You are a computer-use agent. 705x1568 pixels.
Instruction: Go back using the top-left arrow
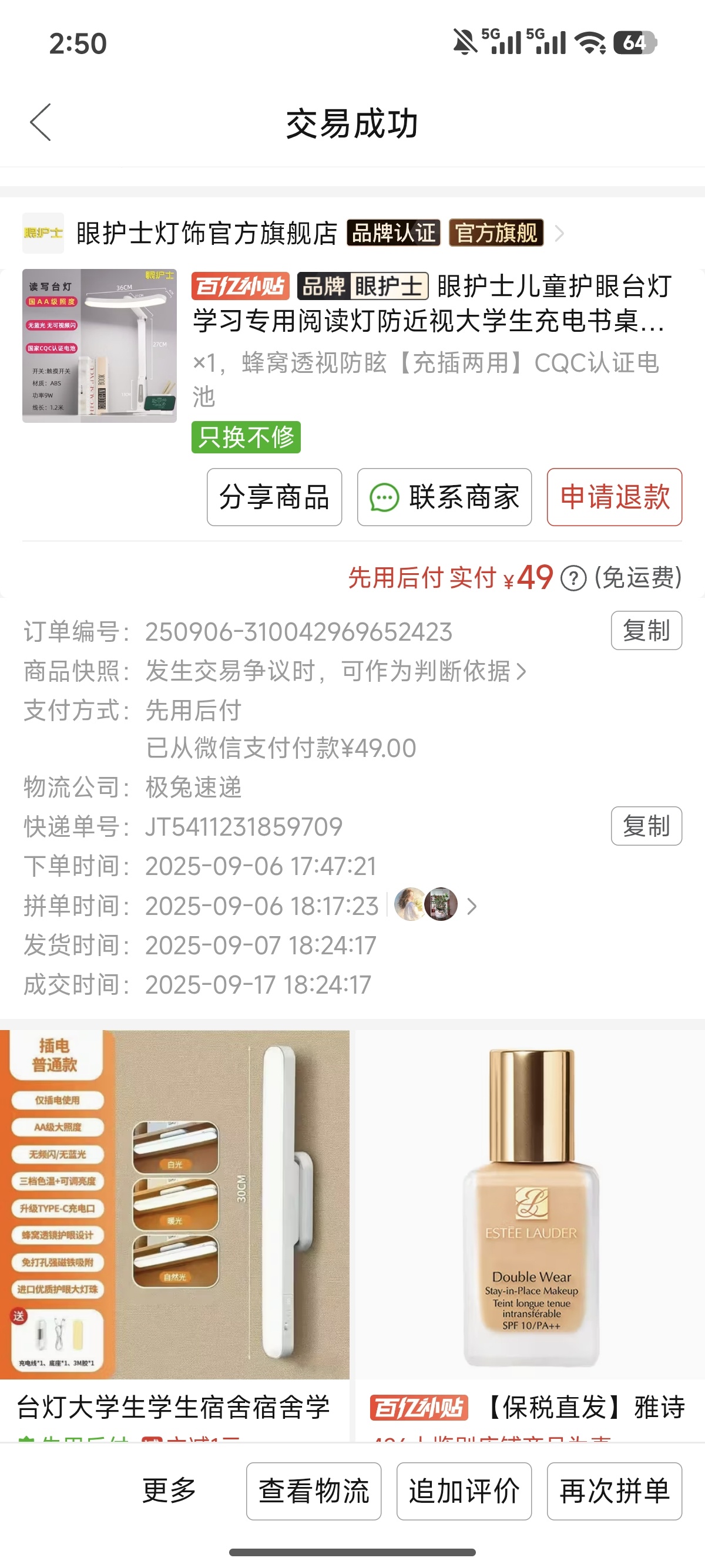pyautogui.click(x=41, y=122)
